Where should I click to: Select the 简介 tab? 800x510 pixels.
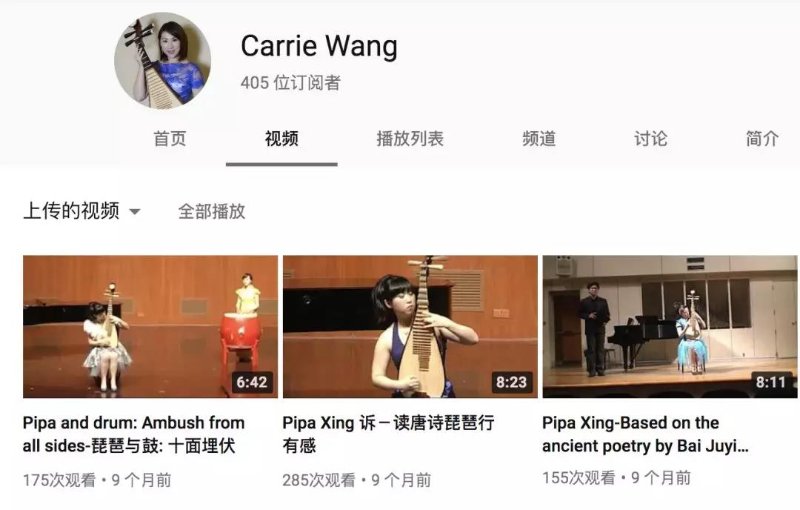pyautogui.click(x=762, y=139)
